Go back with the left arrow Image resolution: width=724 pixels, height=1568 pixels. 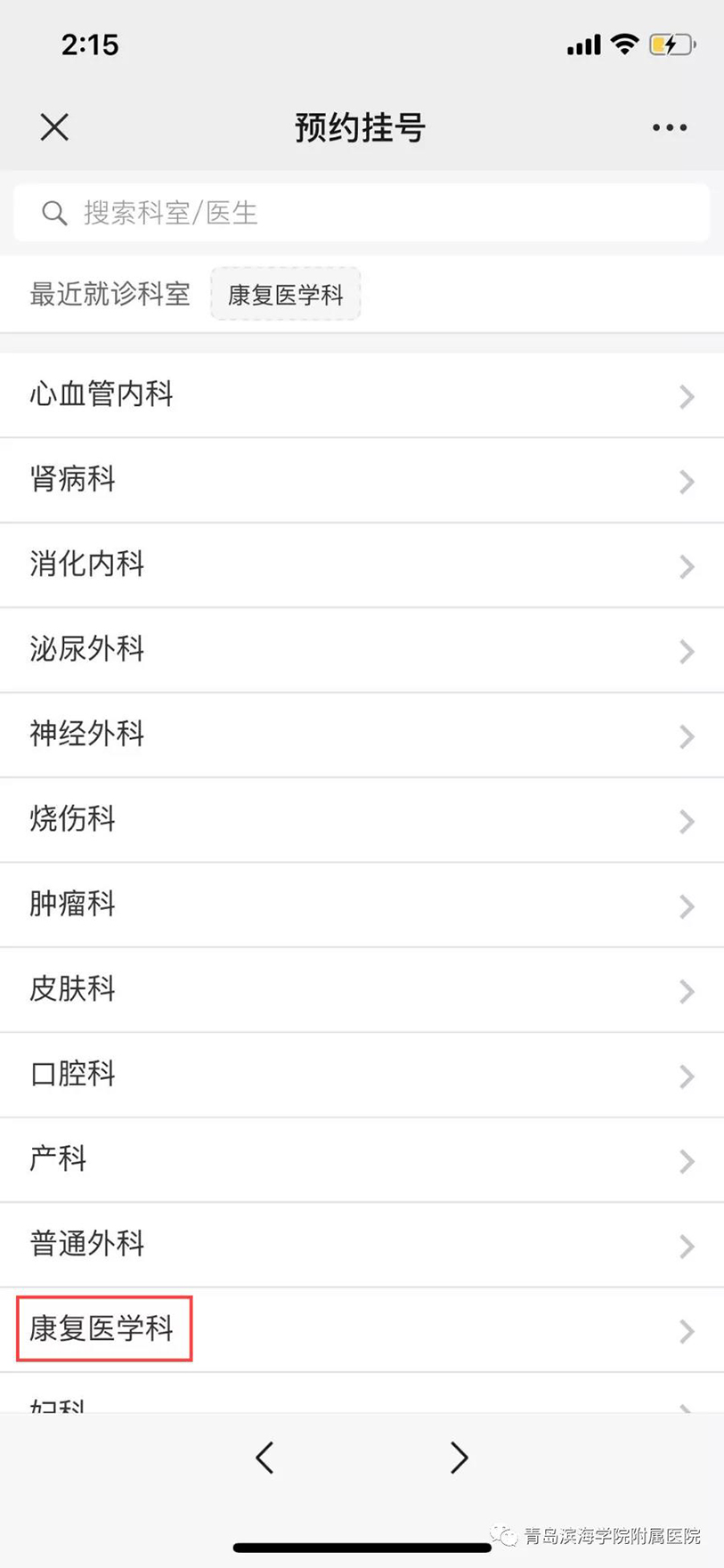(264, 1458)
